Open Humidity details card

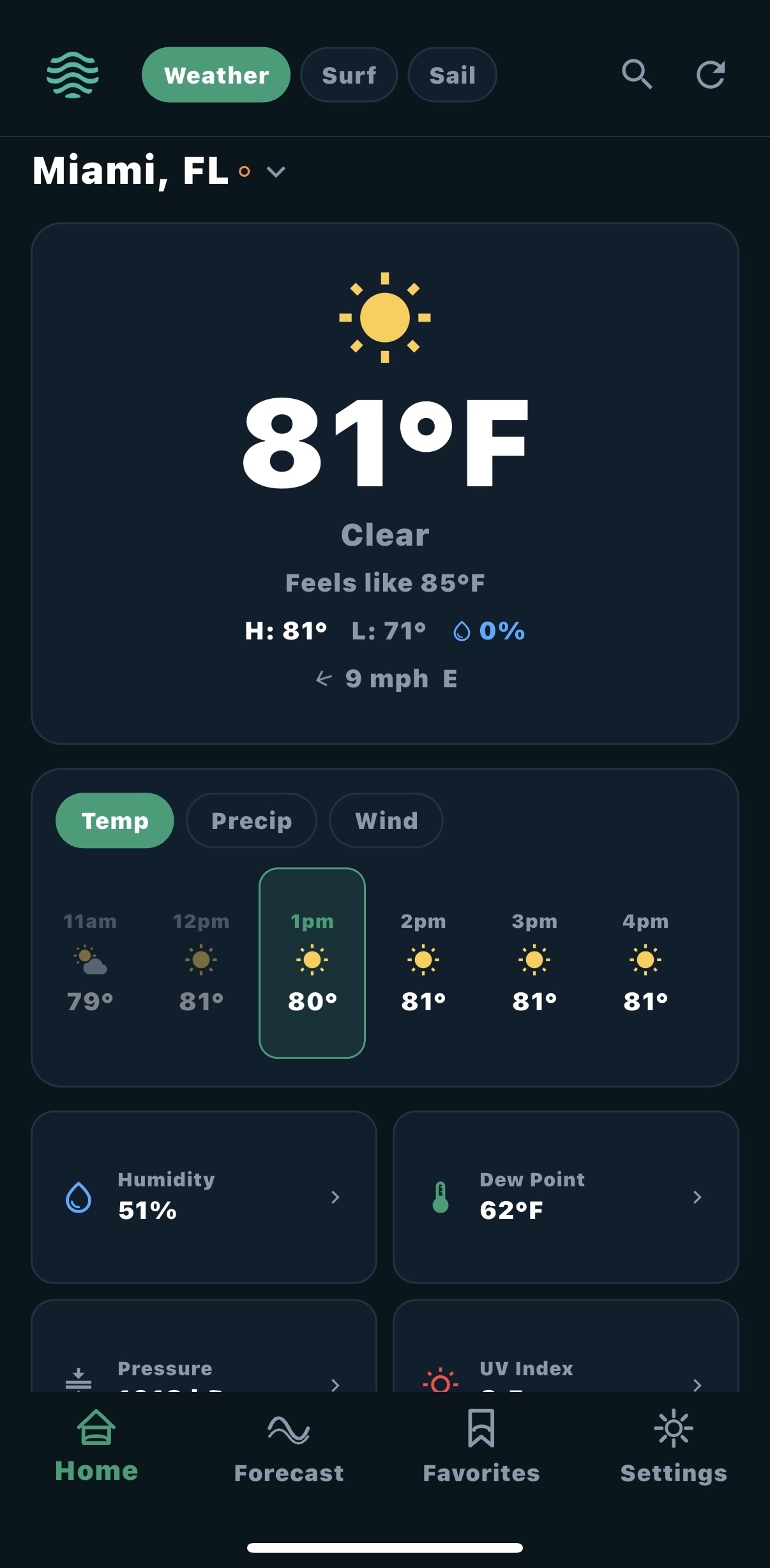(204, 1197)
